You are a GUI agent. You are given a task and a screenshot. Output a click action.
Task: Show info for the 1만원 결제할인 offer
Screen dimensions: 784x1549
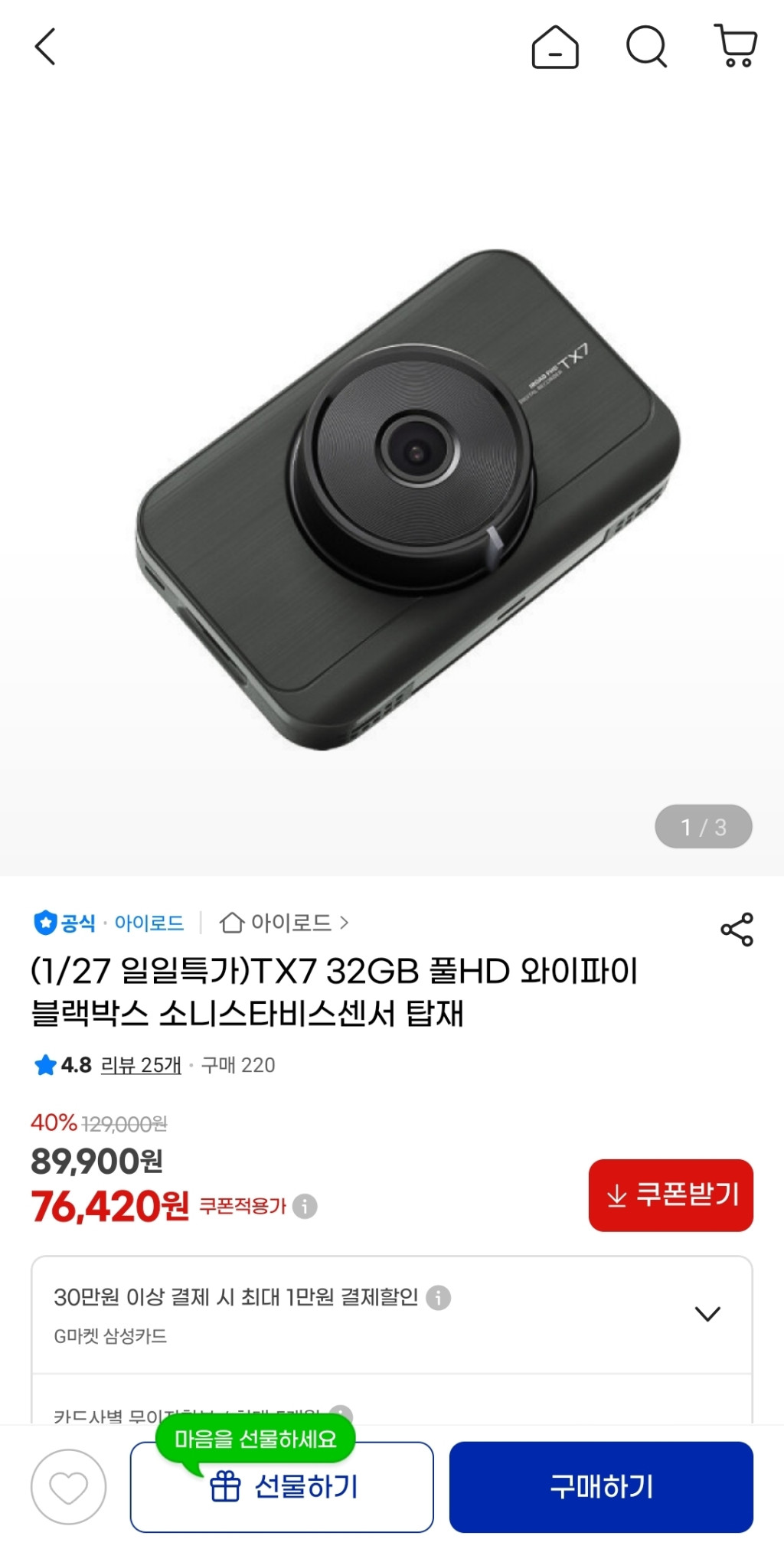tap(439, 1298)
